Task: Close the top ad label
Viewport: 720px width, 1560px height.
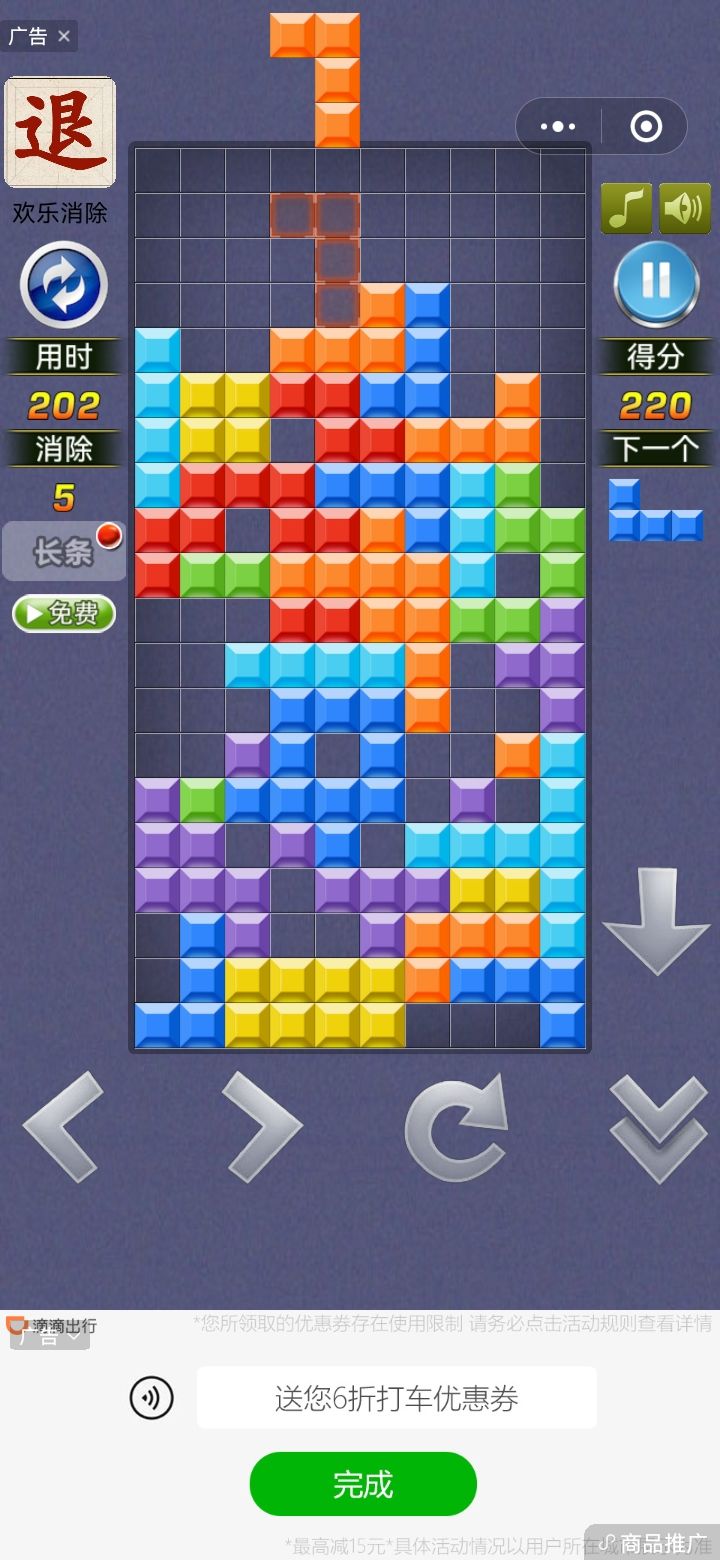Action: point(64,37)
